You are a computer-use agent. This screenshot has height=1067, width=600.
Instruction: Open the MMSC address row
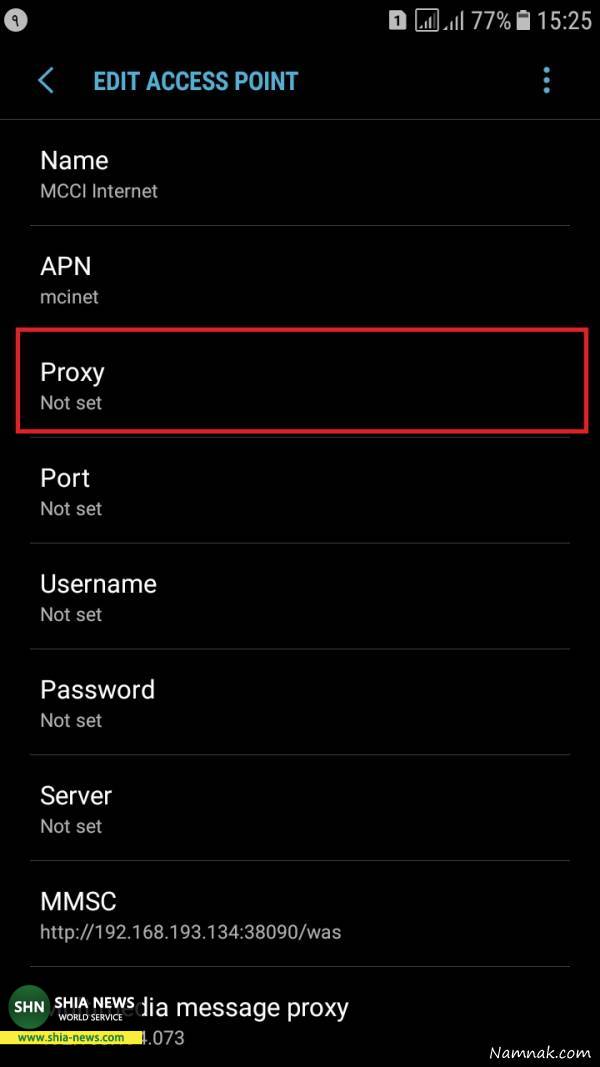pyautogui.click(x=300, y=916)
